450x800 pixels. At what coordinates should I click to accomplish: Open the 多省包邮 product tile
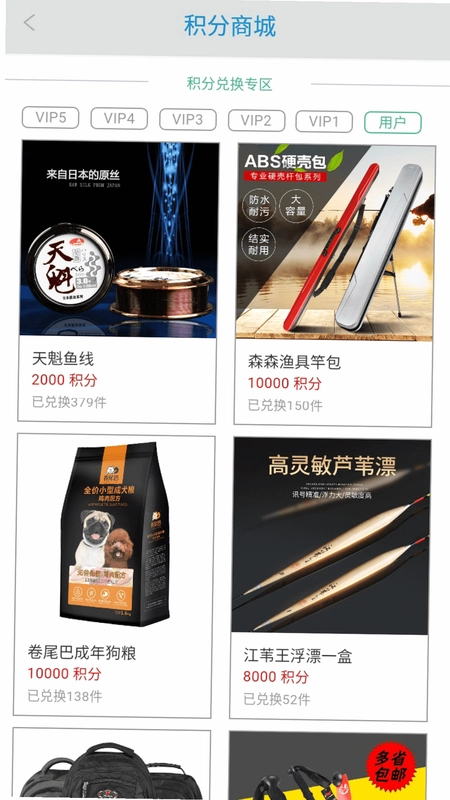point(328,766)
